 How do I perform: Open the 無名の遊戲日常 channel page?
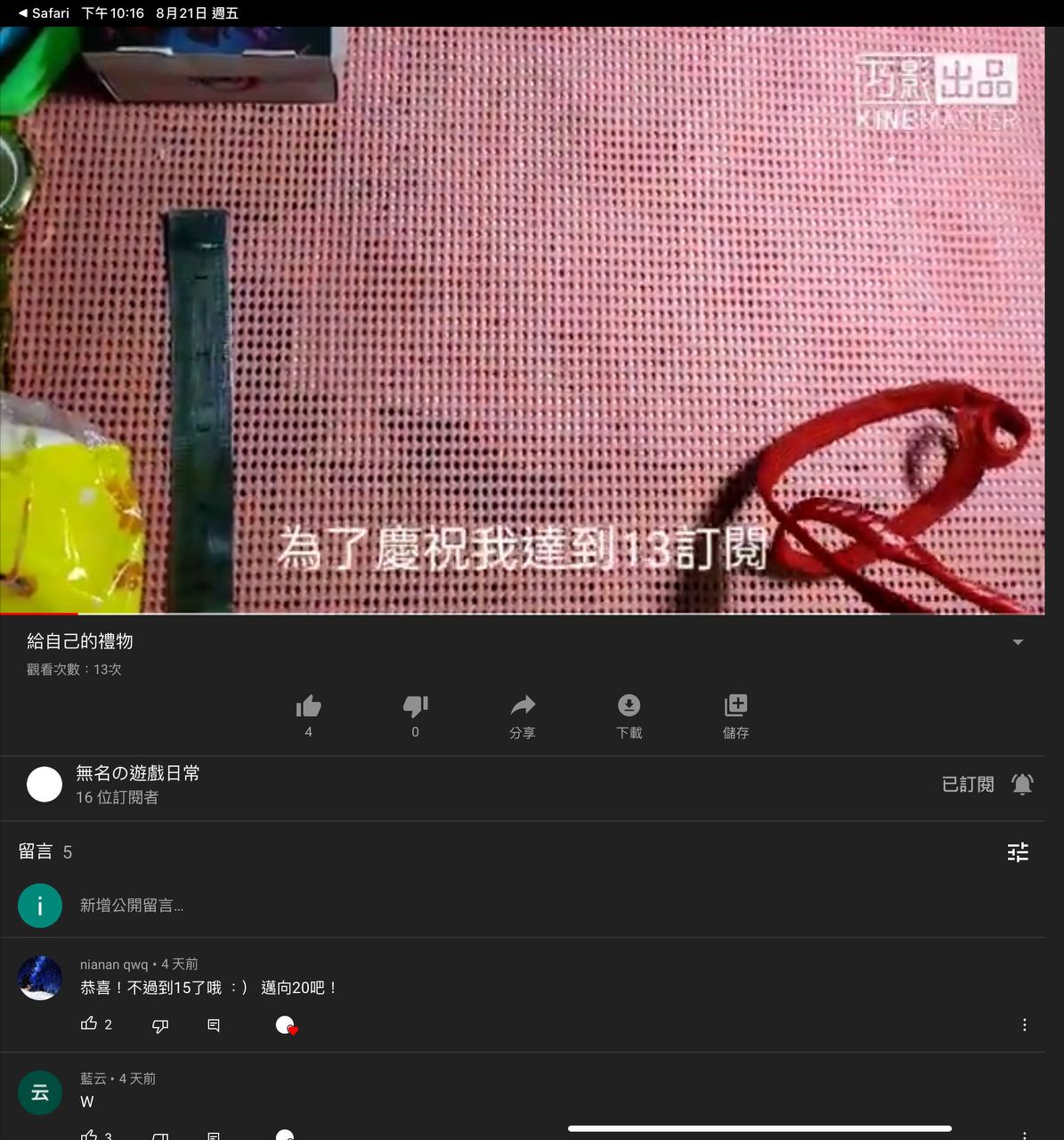pyautogui.click(x=137, y=774)
